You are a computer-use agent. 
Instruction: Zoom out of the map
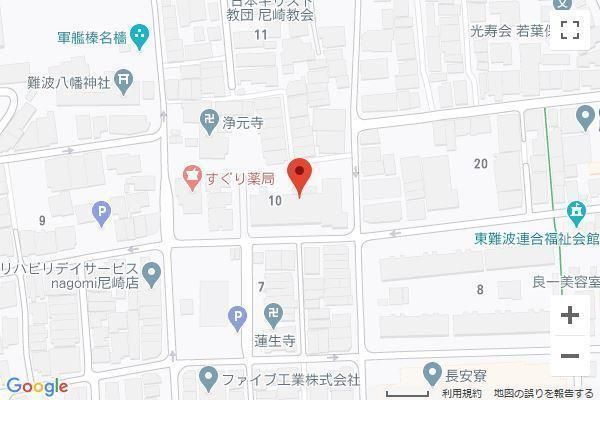pos(569,356)
